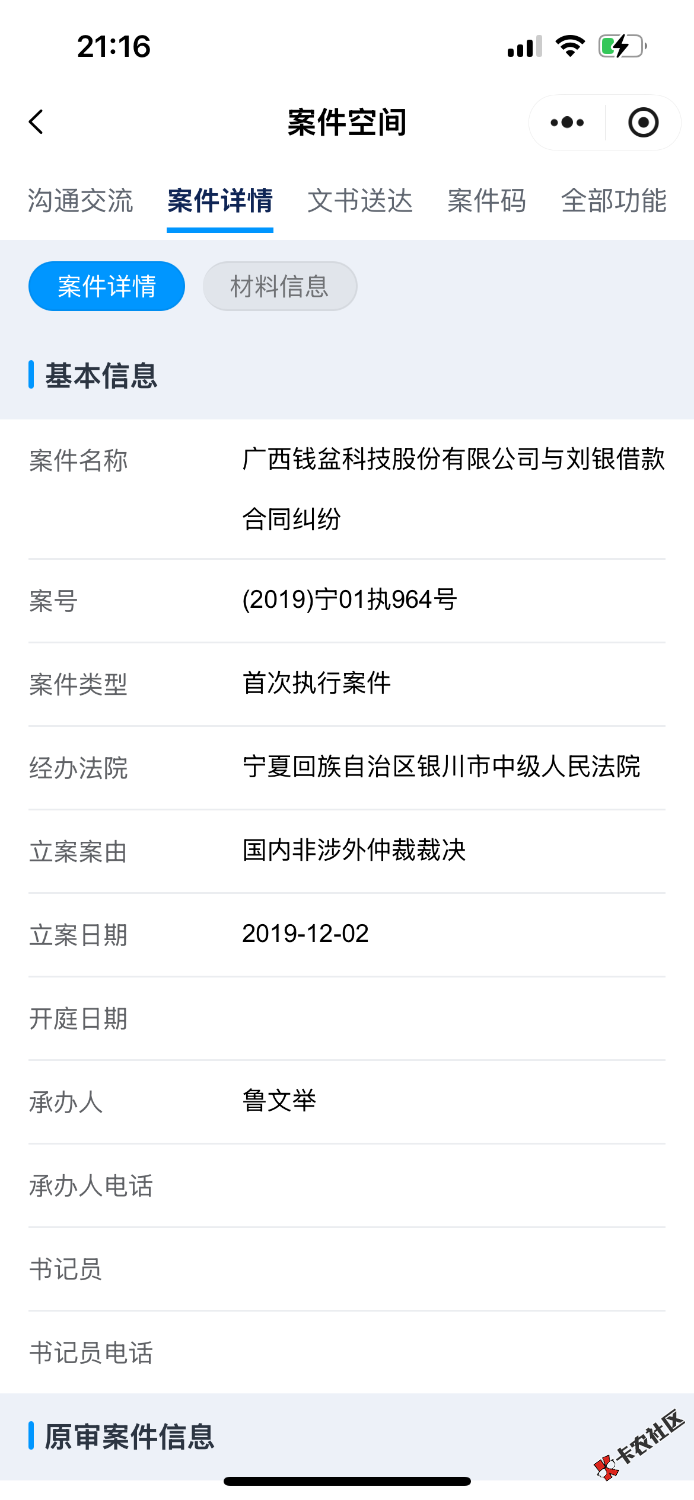
Task: Open the 全部功能 tab
Action: (614, 201)
